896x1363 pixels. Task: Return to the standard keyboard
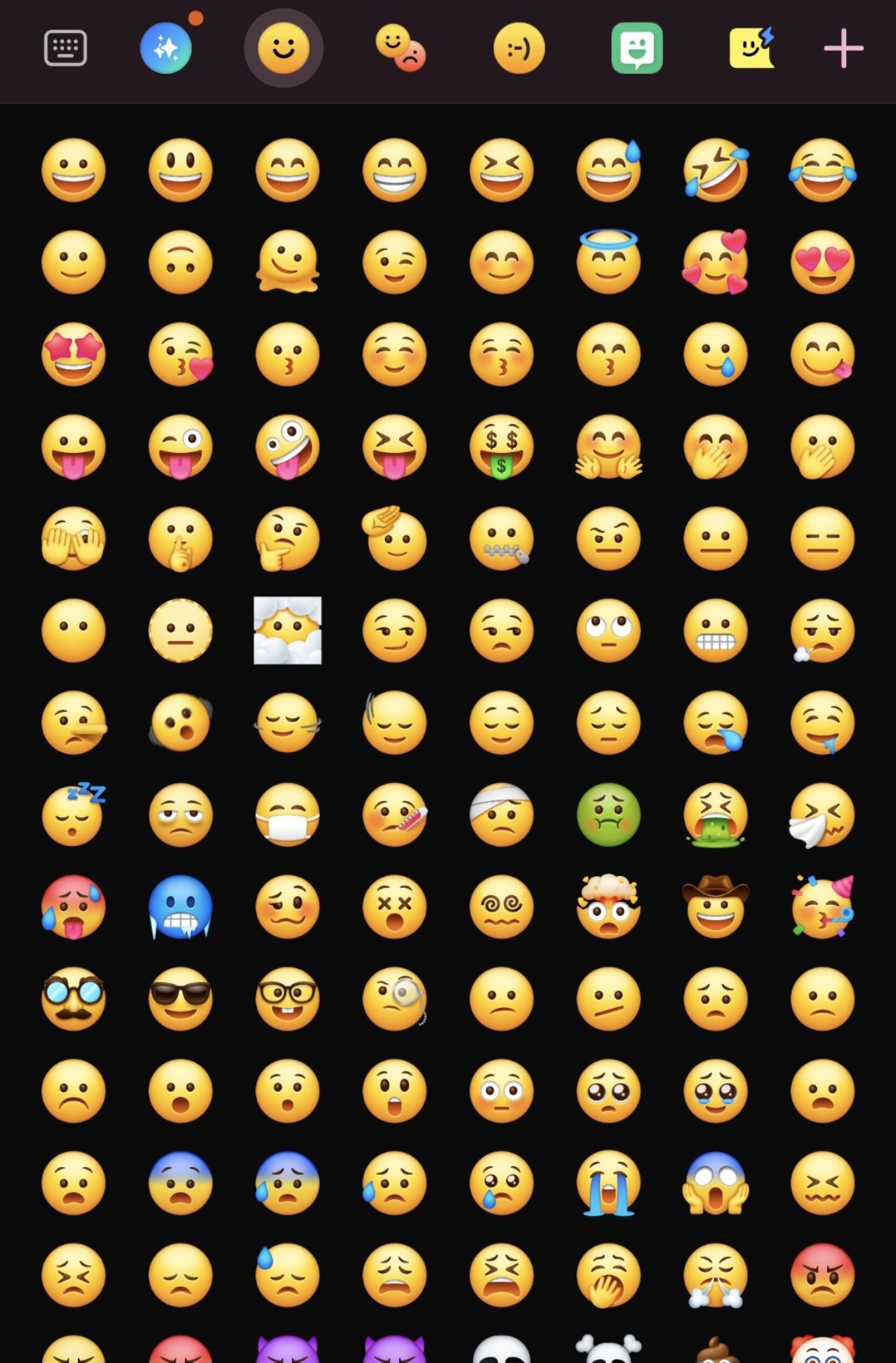[x=66, y=47]
